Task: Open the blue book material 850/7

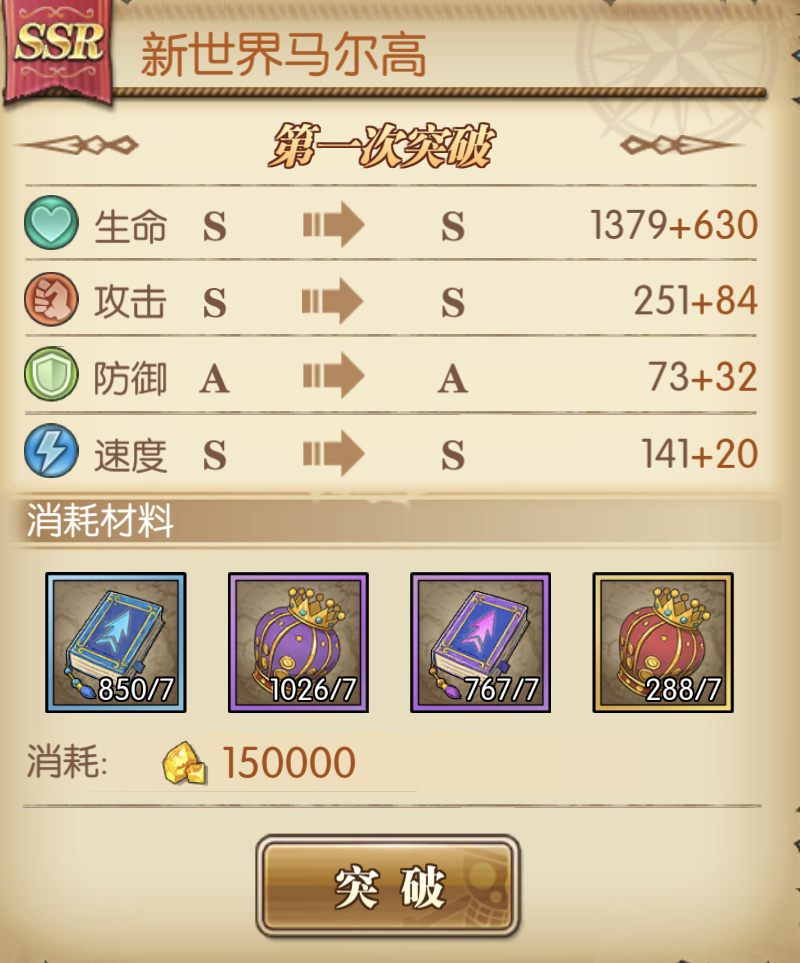Action: point(116,642)
